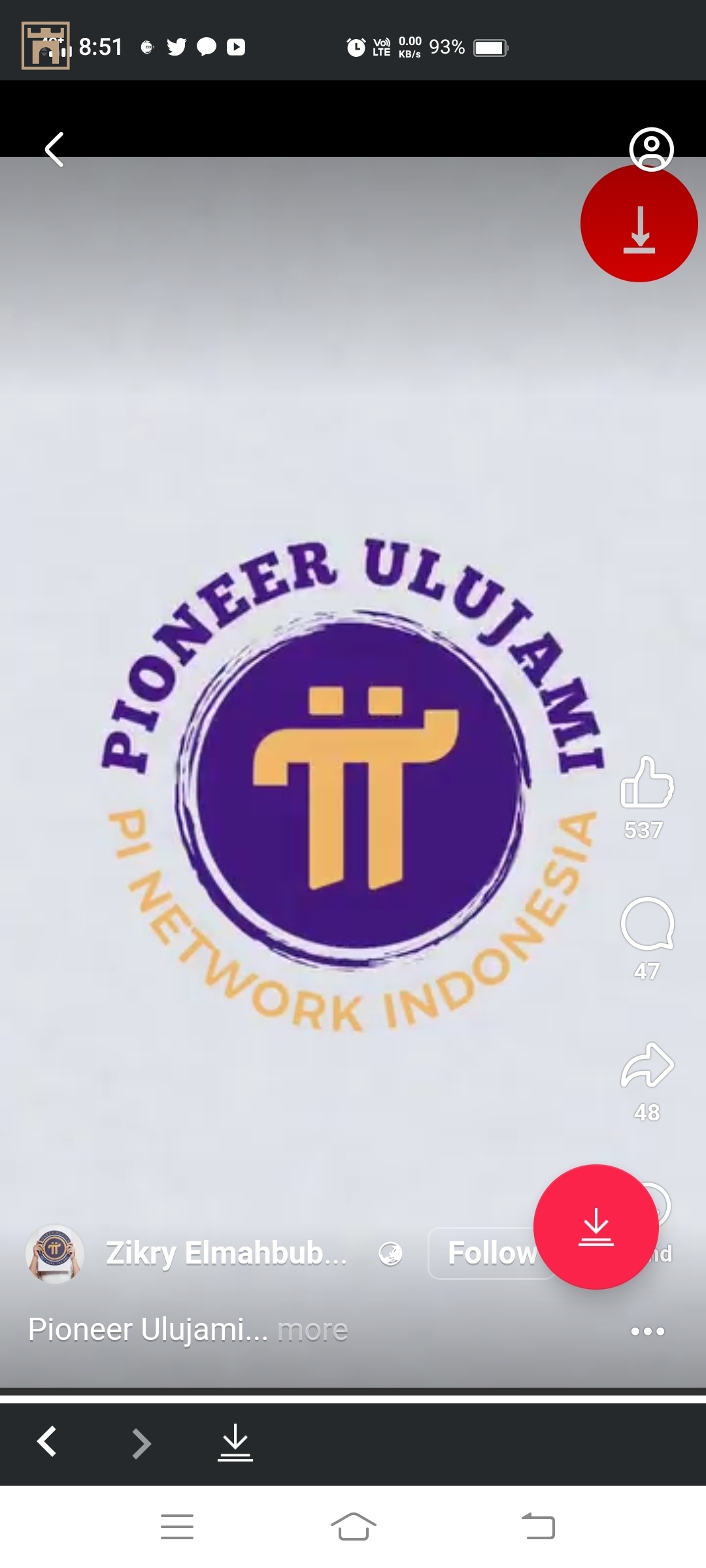
Task: Open the comments on this video
Action: [647, 924]
